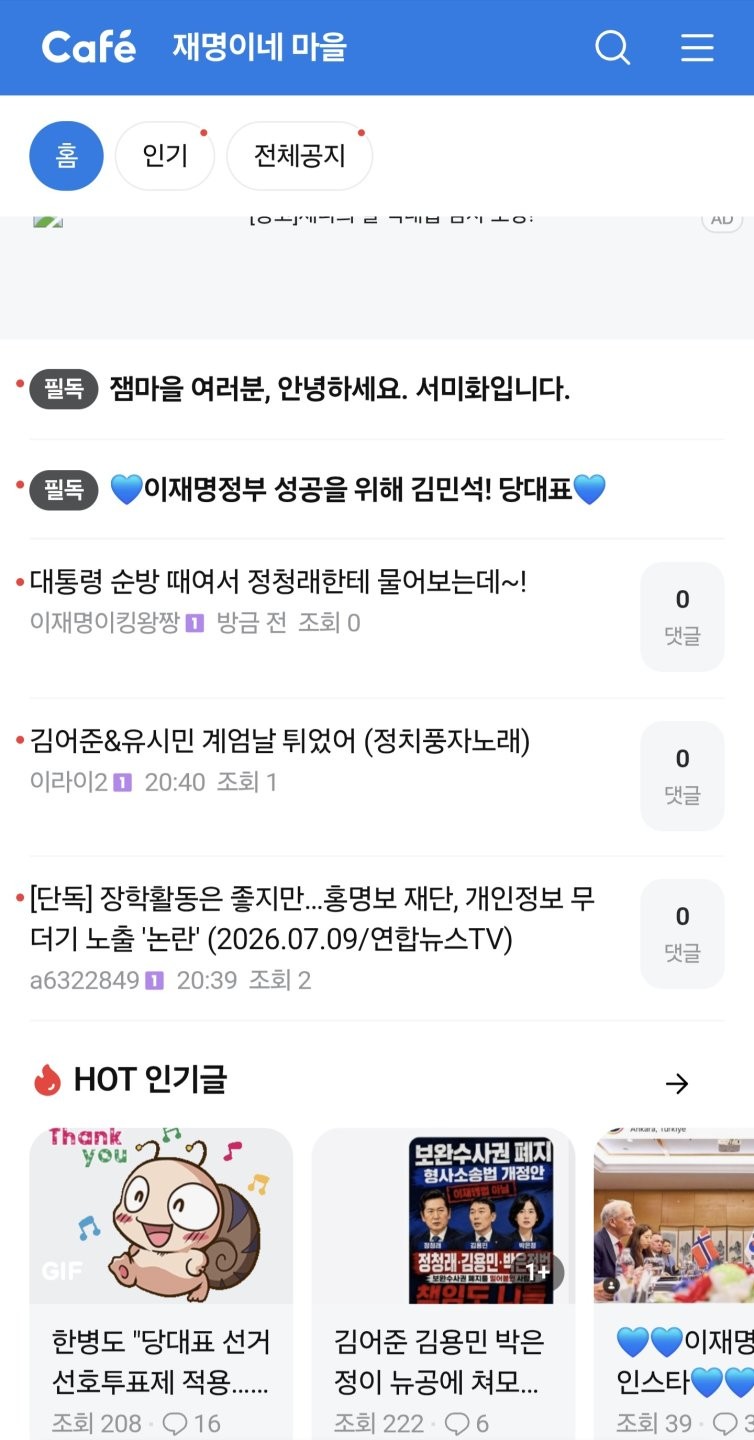Select the 홈 tab
Image resolution: width=754 pixels, height=1440 pixels.
67,156
